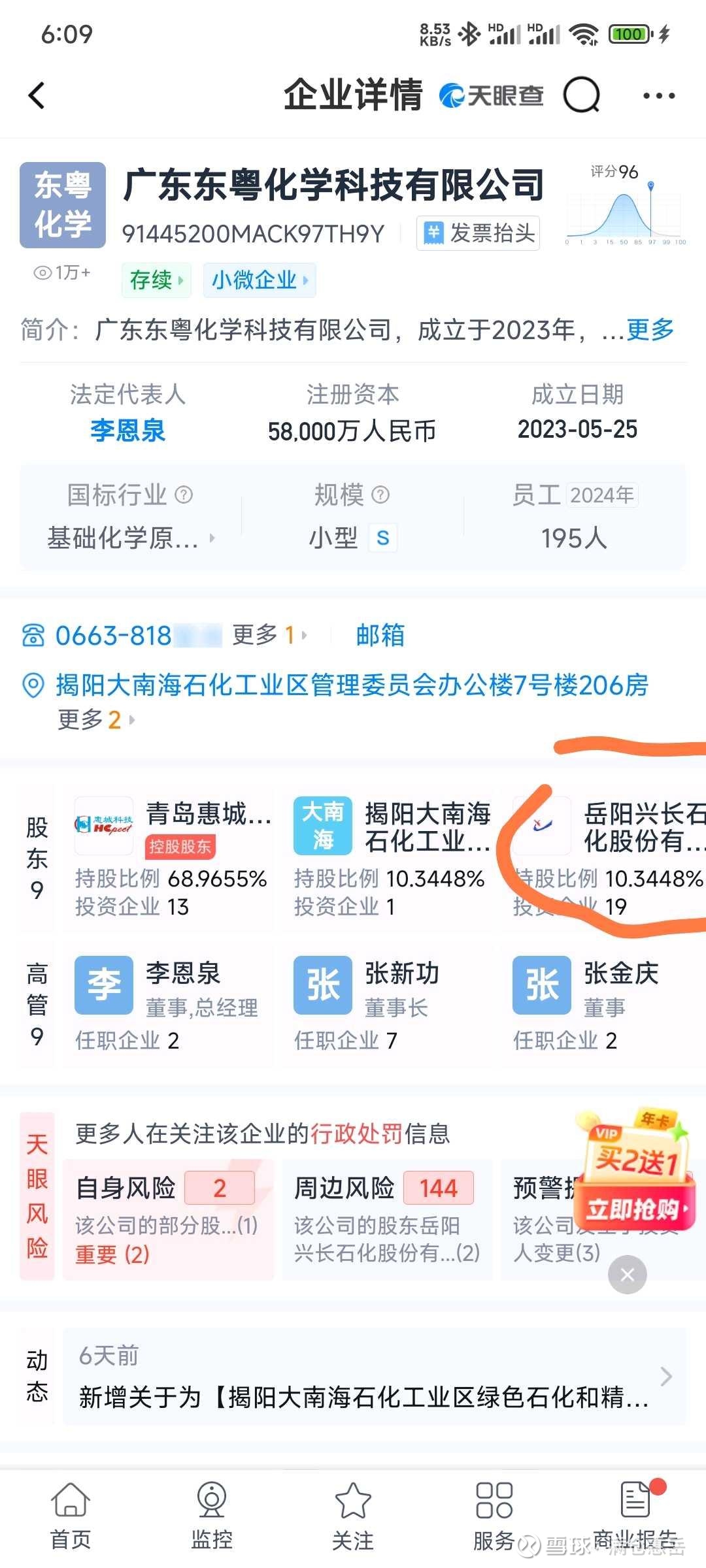This screenshot has width=706, height=1568.
Task: Open the 揭阳大南海石化工业区 address link
Action: [x=352, y=685]
